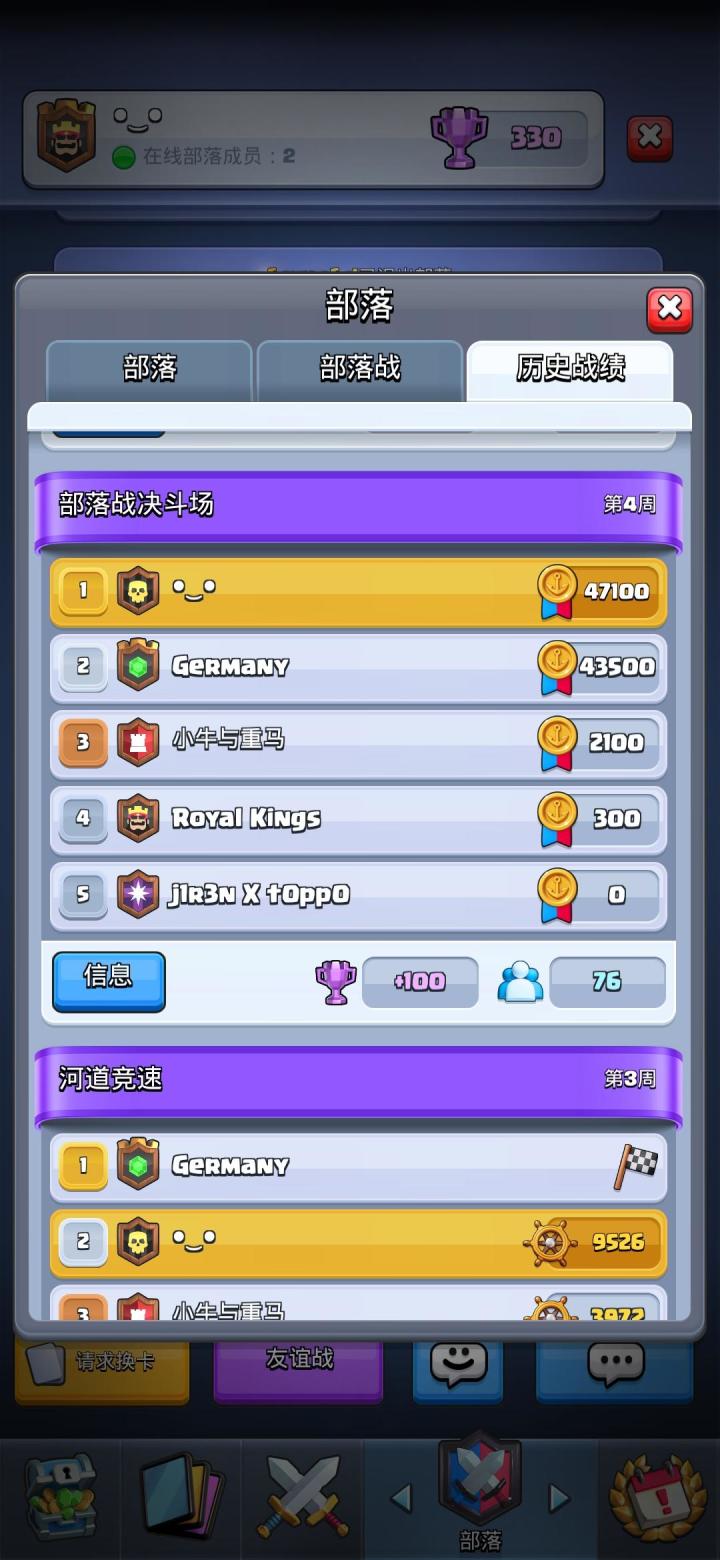
Task: Click the purple trophy icon showing 330
Action: click(x=461, y=133)
